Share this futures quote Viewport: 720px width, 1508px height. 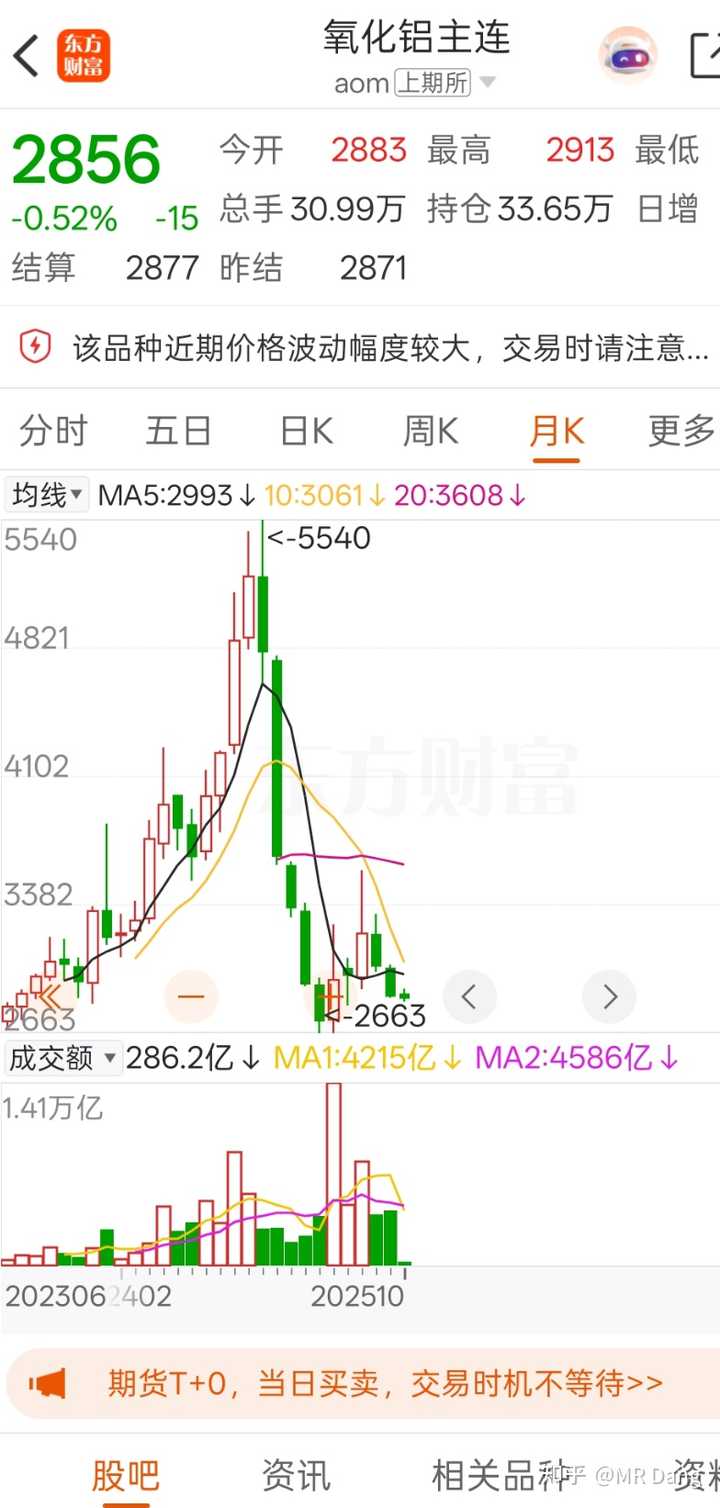705,56
